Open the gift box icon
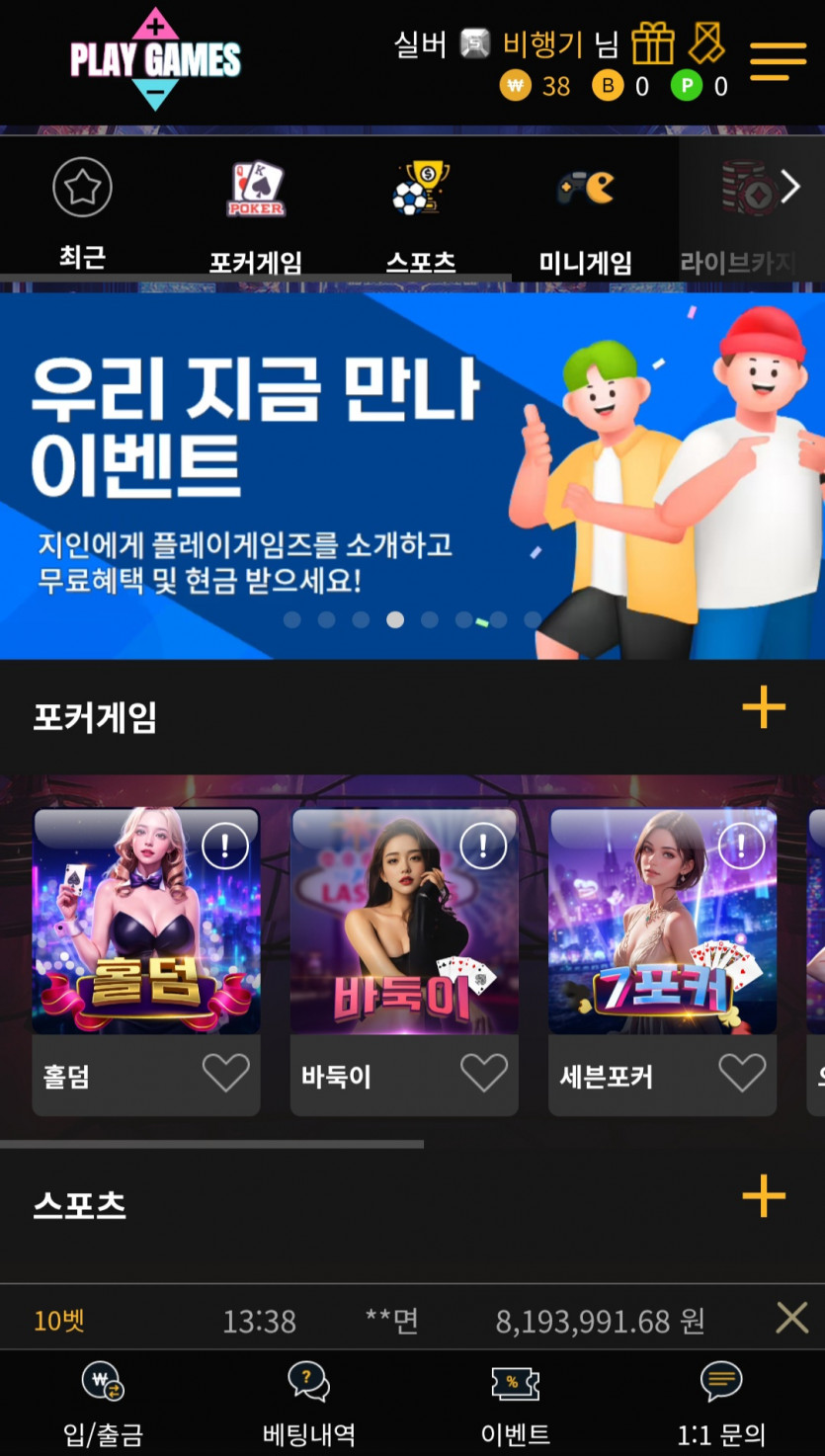The height and width of the screenshot is (1456, 825). coord(653,43)
